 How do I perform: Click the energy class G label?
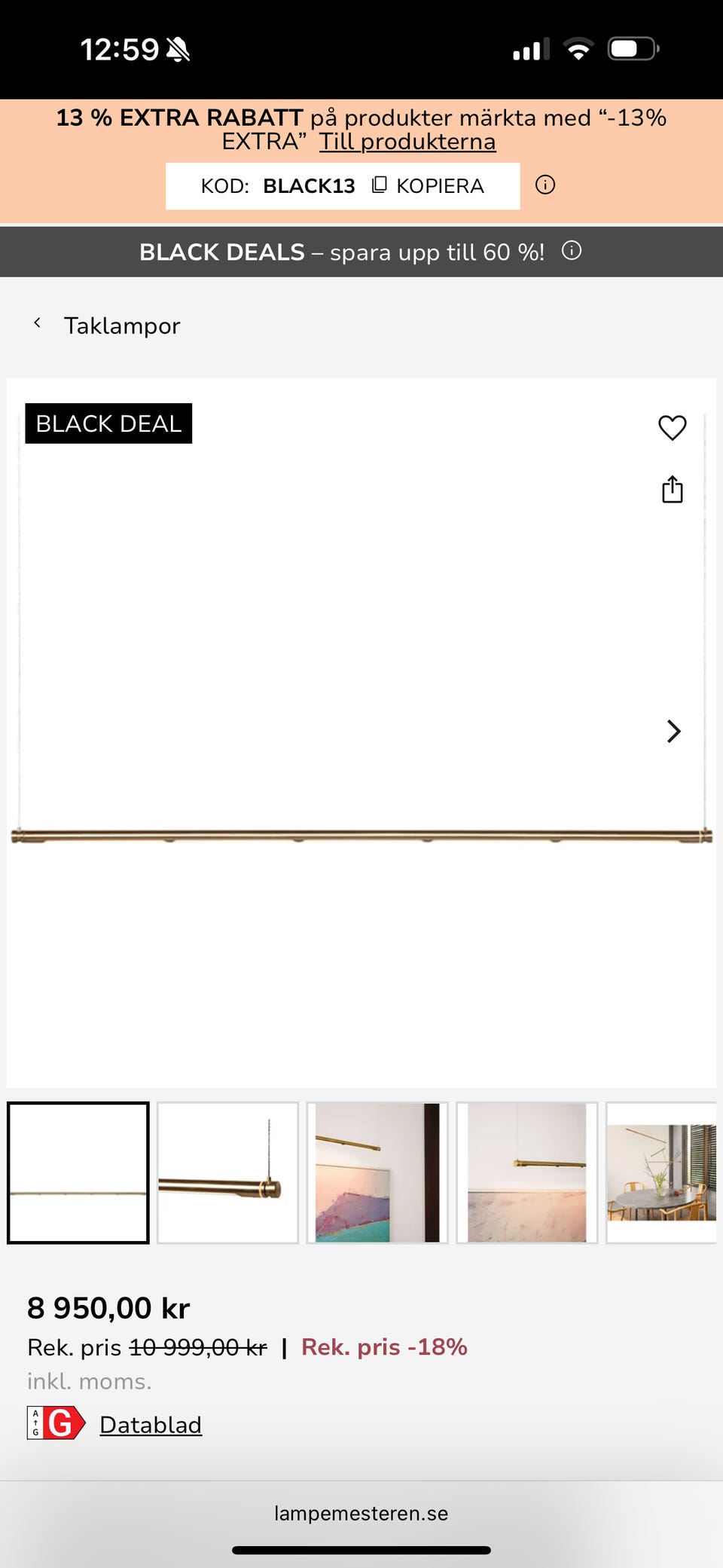54,1423
